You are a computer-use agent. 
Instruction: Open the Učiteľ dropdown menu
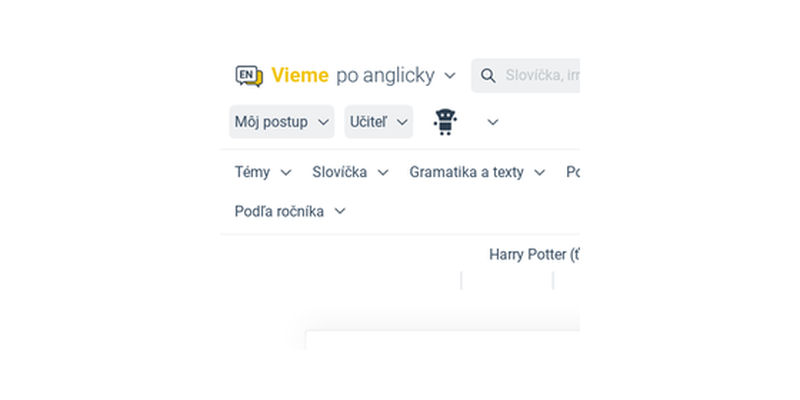[378, 122]
